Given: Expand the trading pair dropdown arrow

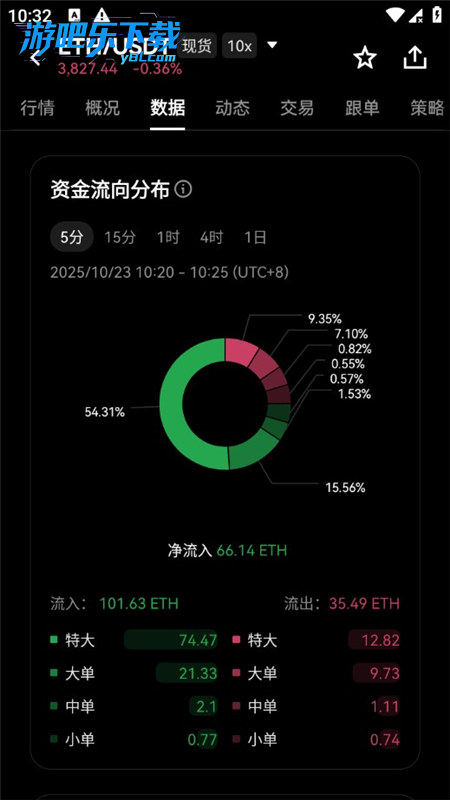Looking at the screenshot, I should [272, 45].
